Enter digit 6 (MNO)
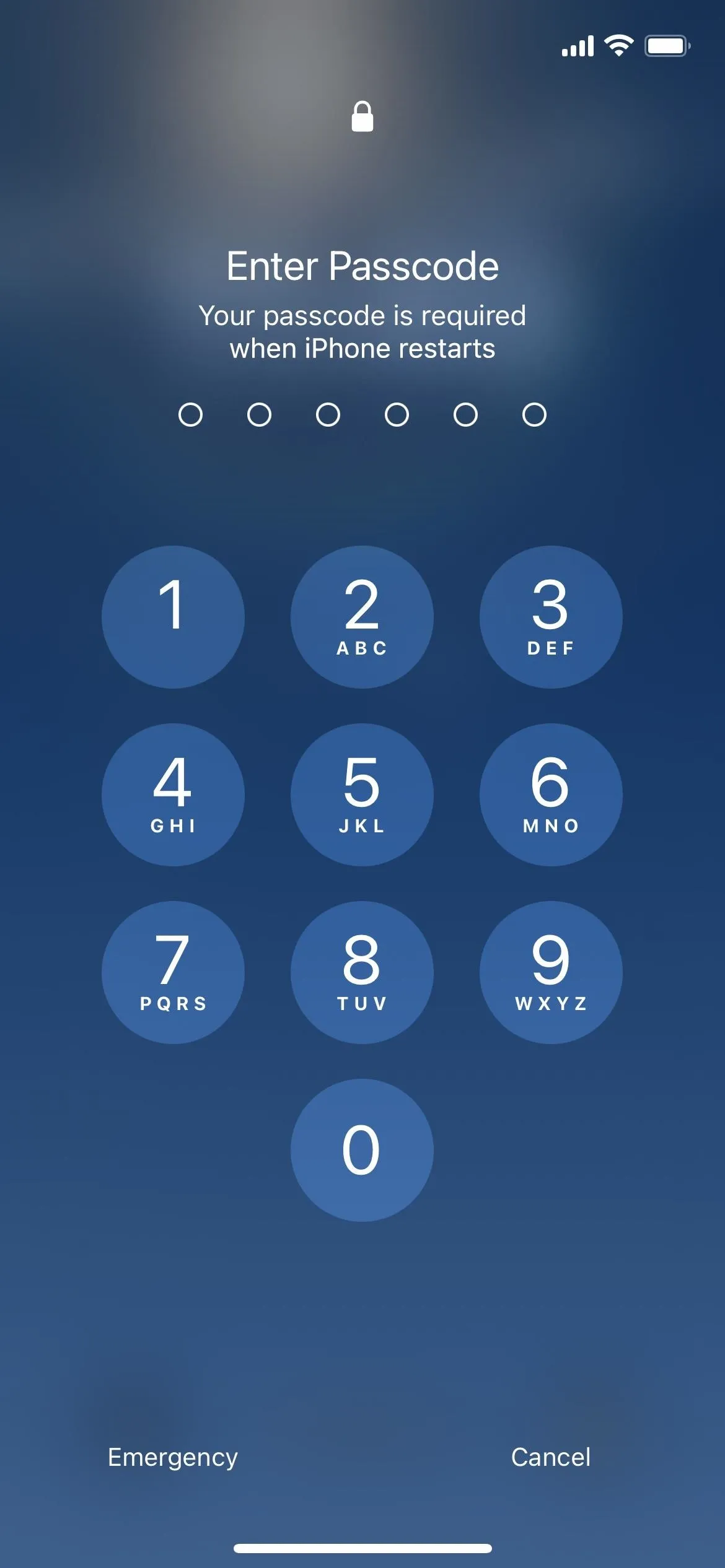The width and height of the screenshot is (725, 1568). coord(551,795)
